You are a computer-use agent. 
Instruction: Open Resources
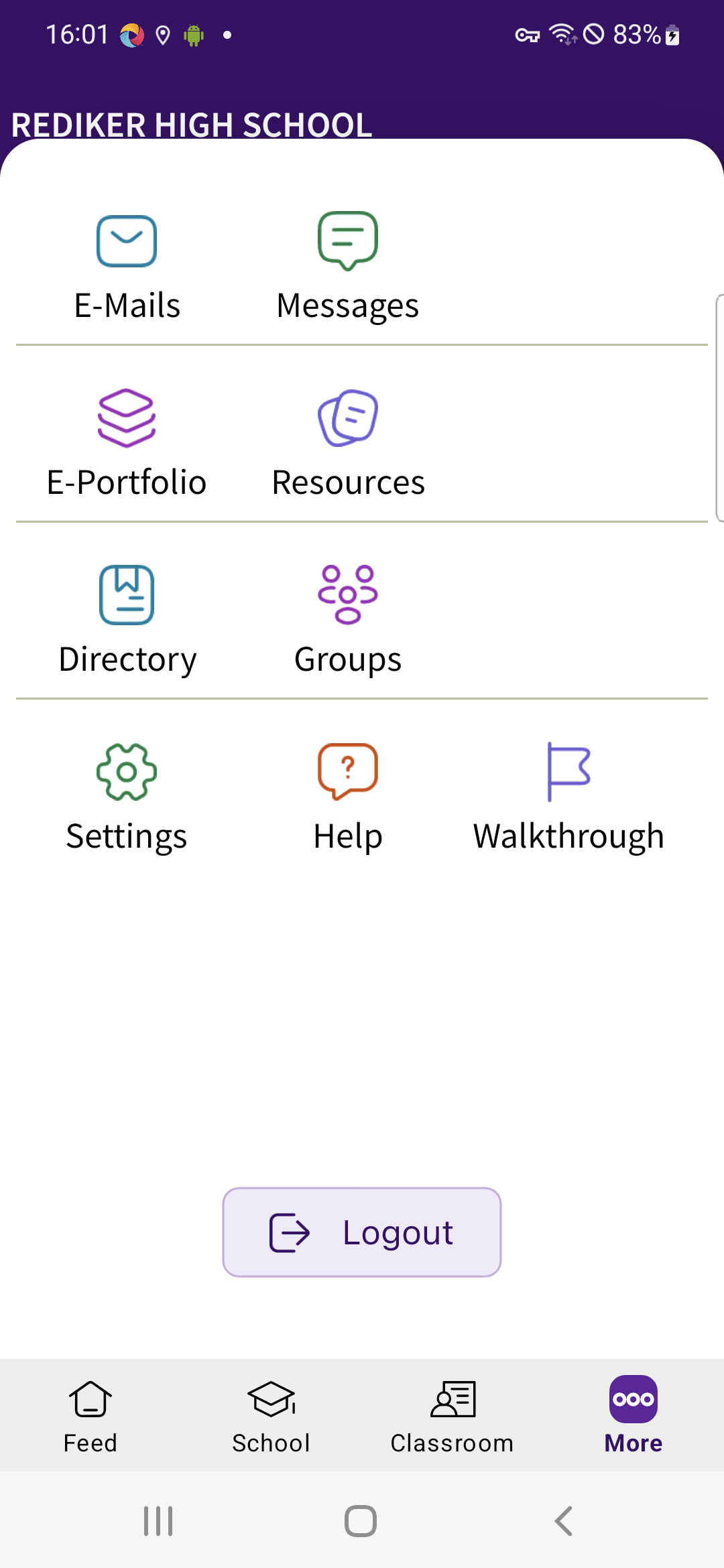point(347,444)
